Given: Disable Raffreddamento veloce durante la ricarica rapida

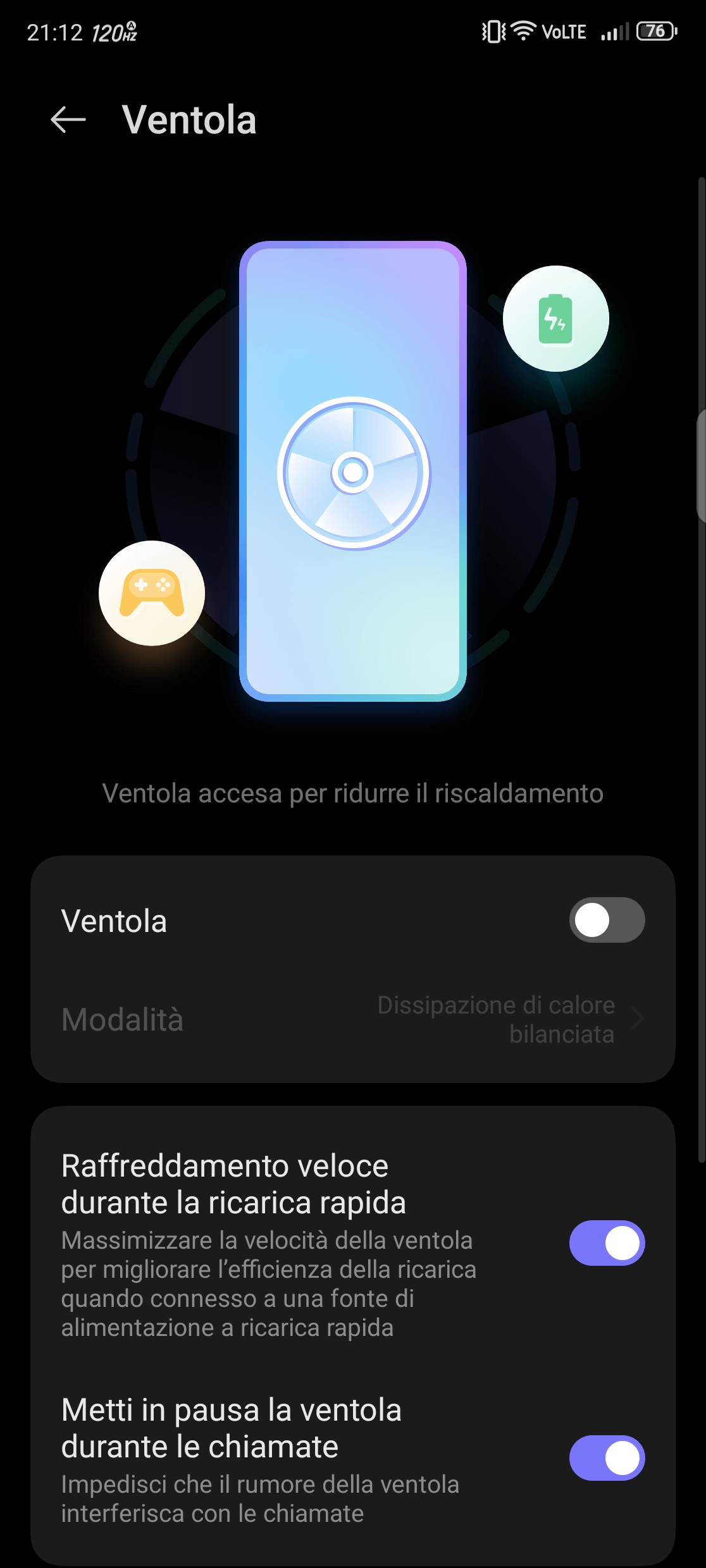Looking at the screenshot, I should pos(607,1243).
